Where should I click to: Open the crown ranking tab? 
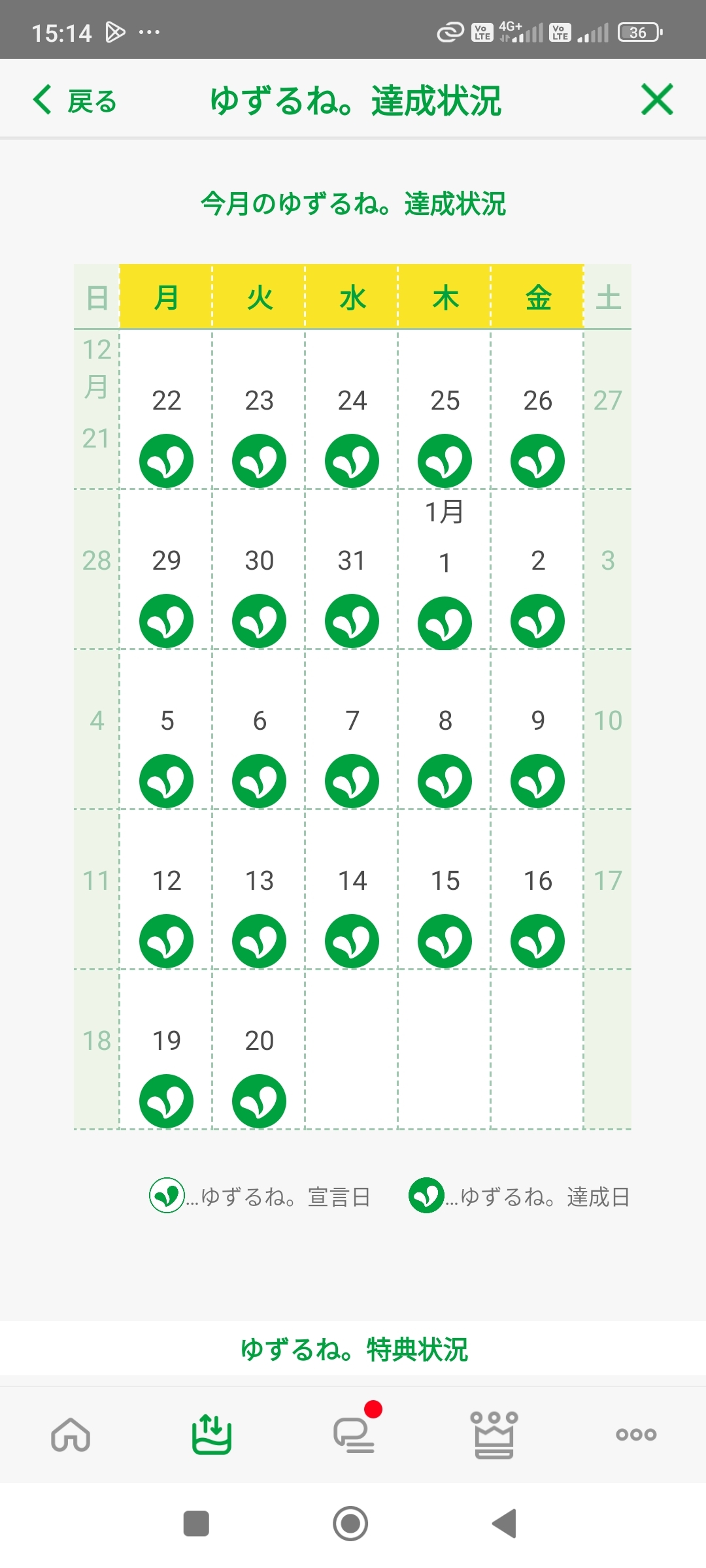point(494,1434)
